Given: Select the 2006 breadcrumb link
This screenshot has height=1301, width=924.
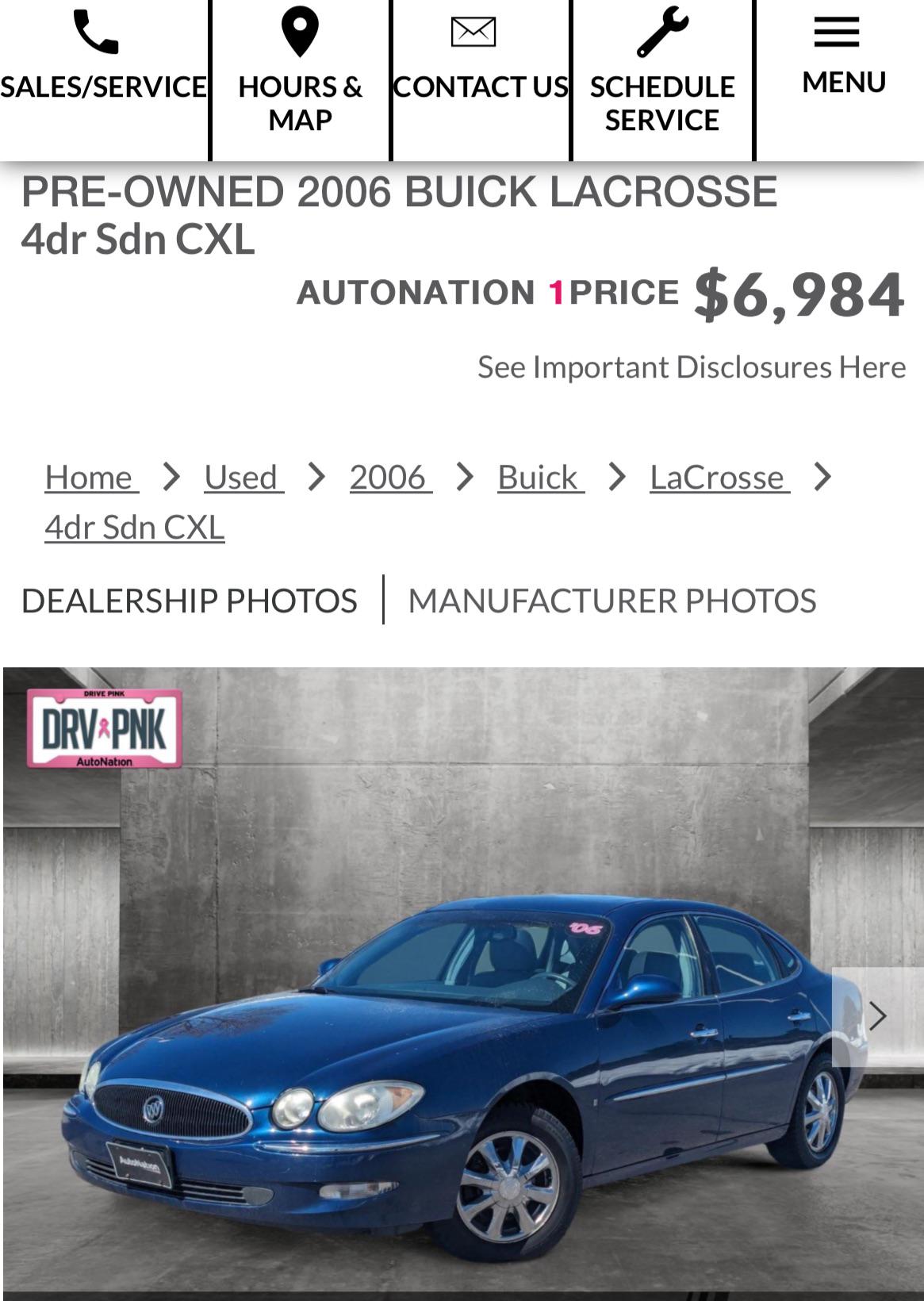Looking at the screenshot, I should coord(389,477).
